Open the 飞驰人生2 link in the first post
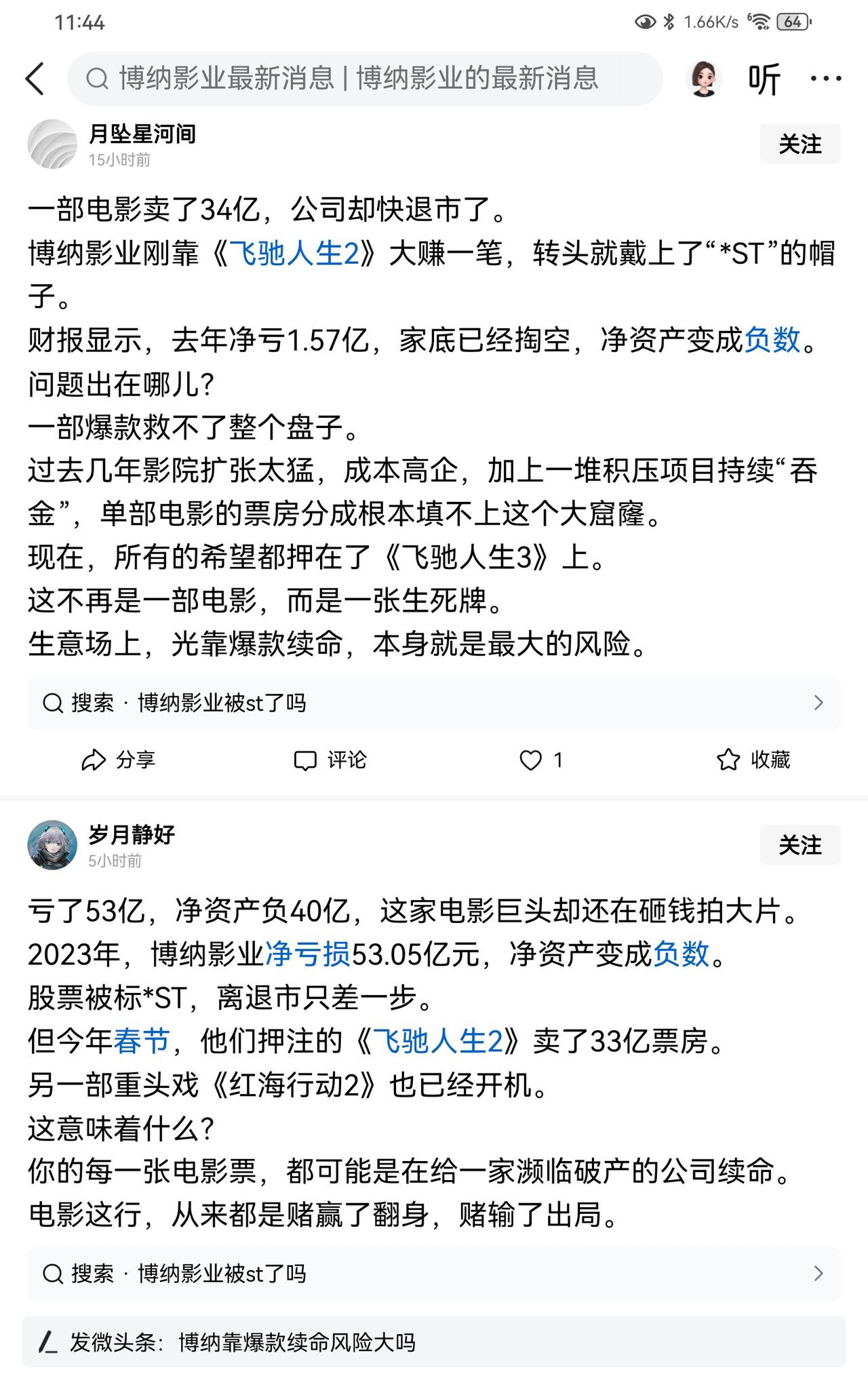The image size is (868, 1389). coord(296,255)
